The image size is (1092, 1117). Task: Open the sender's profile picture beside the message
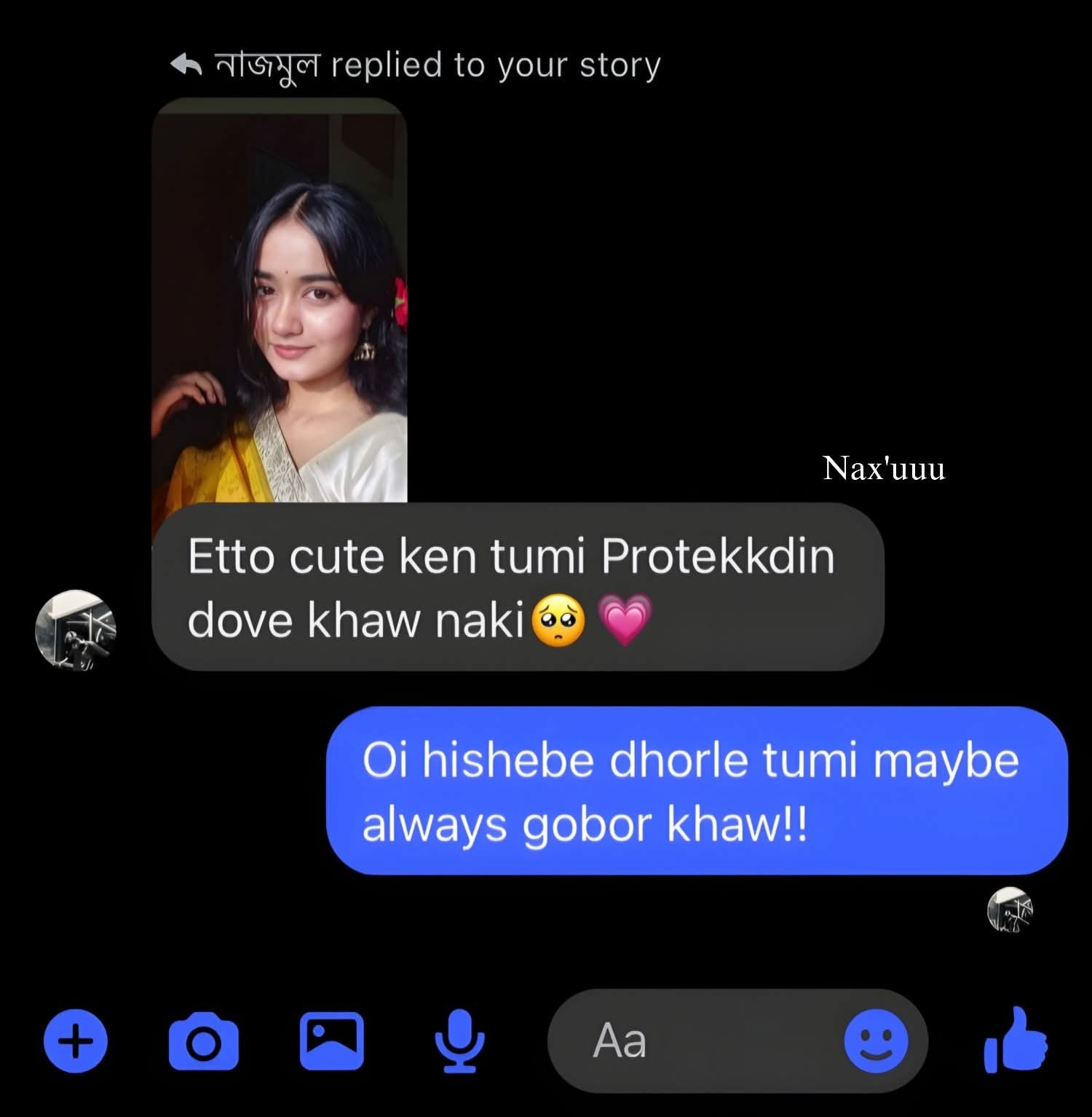[76, 630]
